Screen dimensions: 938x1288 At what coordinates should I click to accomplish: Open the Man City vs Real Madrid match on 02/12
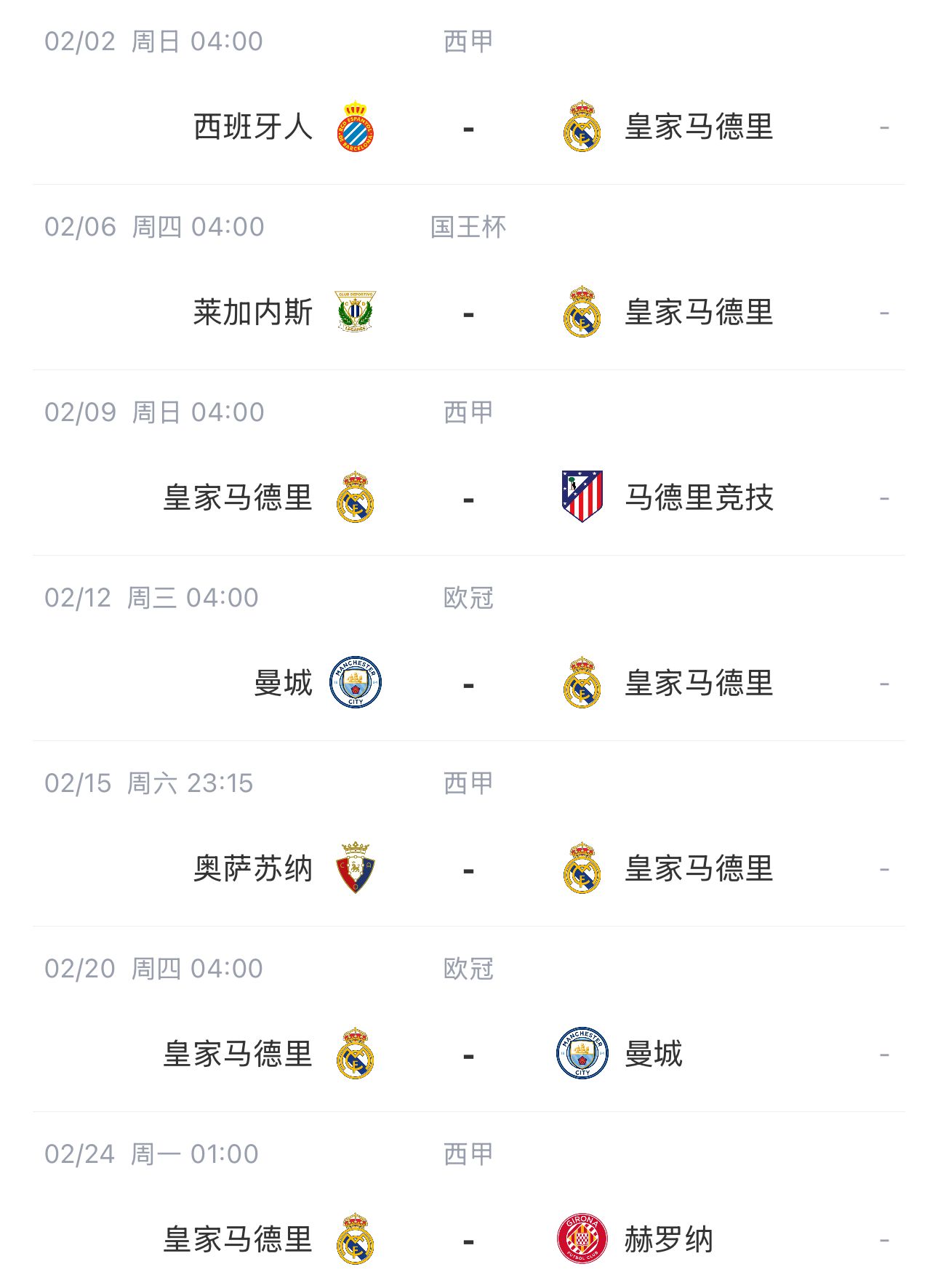click(468, 684)
